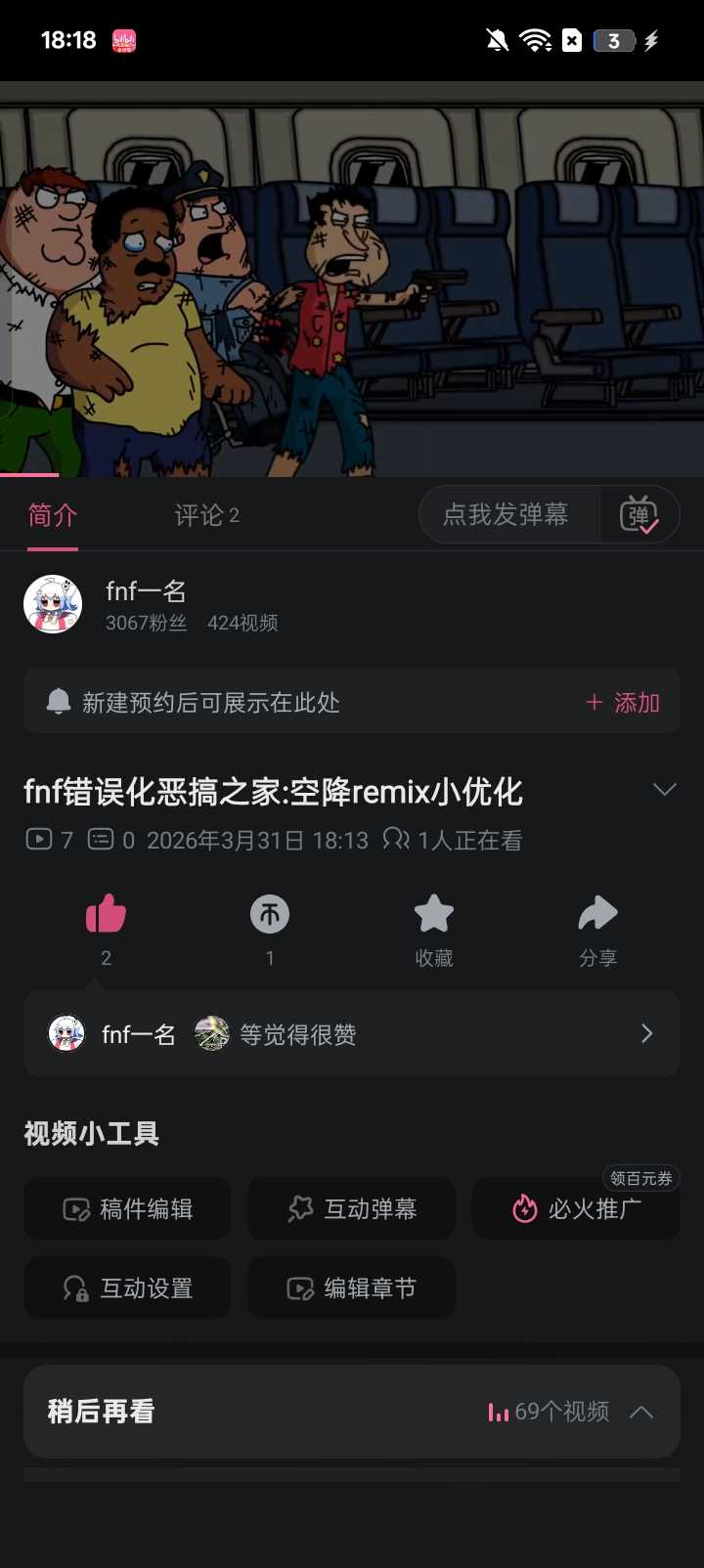Expand the 稍后再看 playlist panel
The width and height of the screenshot is (704, 1568).
(640, 1412)
